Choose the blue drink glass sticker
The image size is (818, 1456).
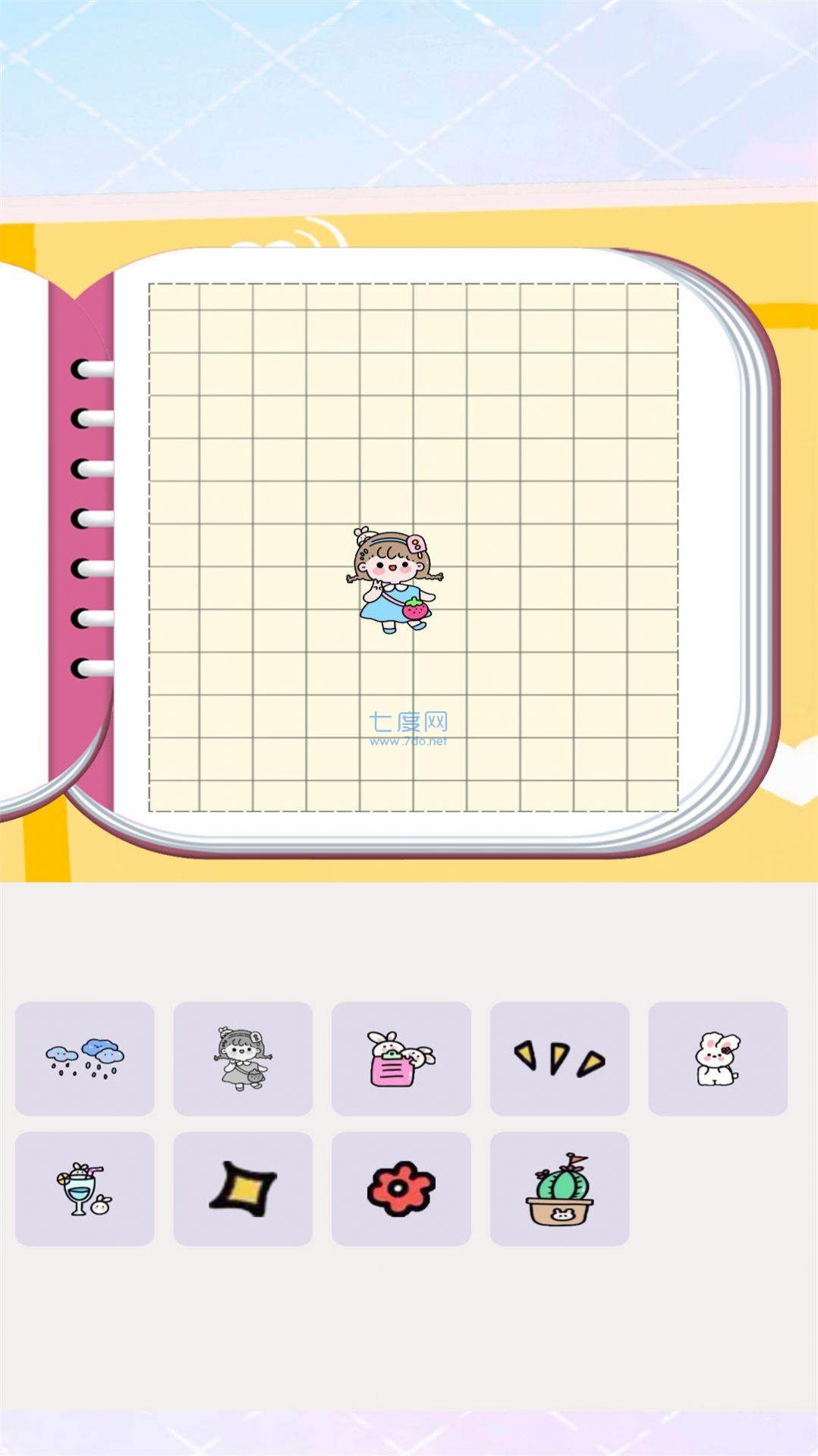tap(84, 1188)
